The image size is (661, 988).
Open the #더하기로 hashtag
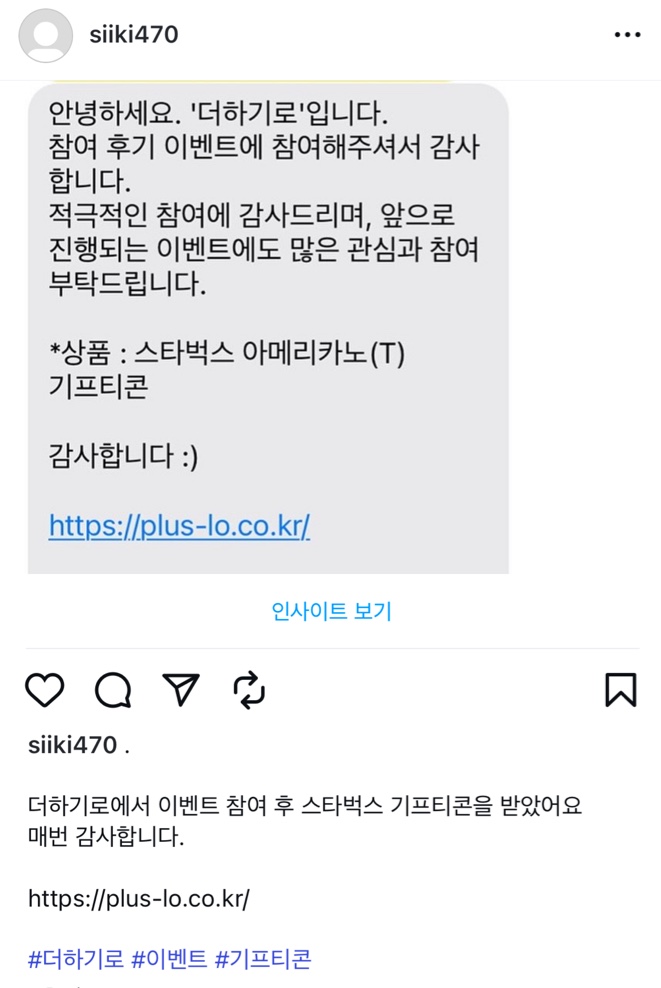click(x=76, y=959)
